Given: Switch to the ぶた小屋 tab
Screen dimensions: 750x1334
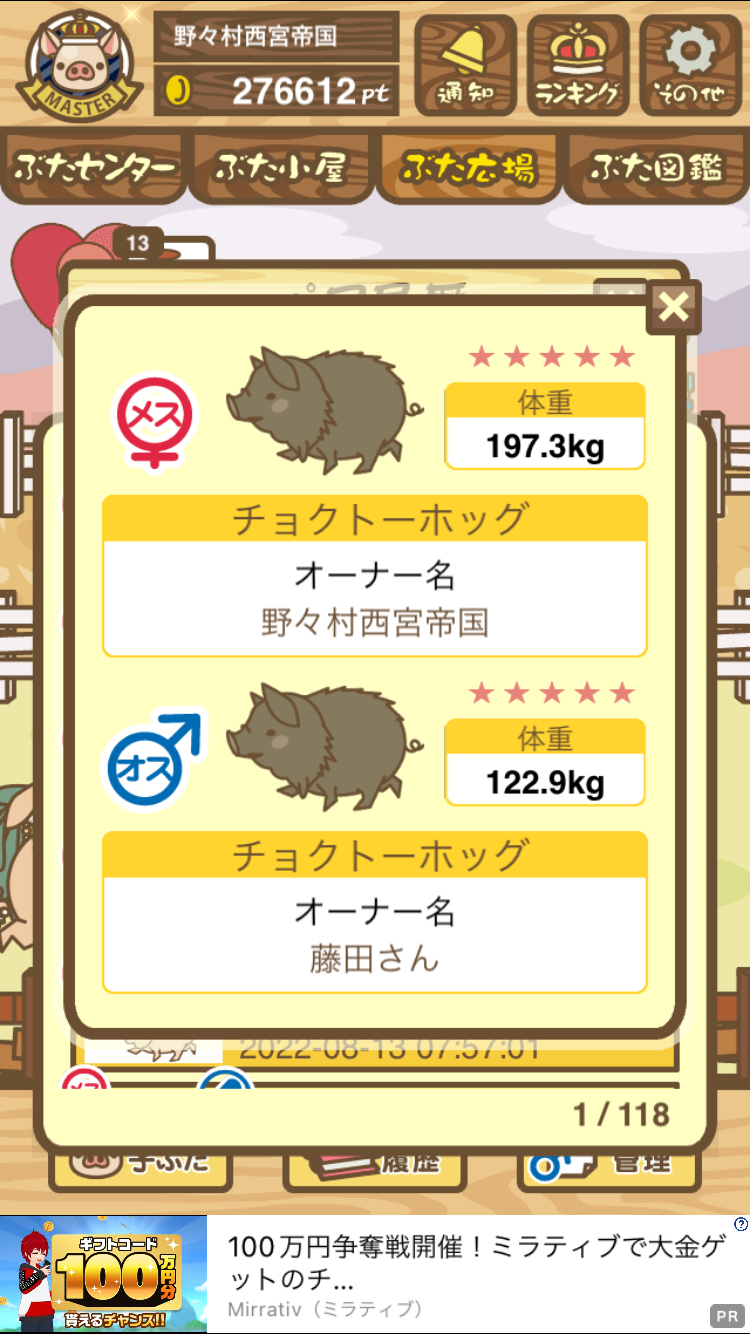Looking at the screenshot, I should 281,168.
